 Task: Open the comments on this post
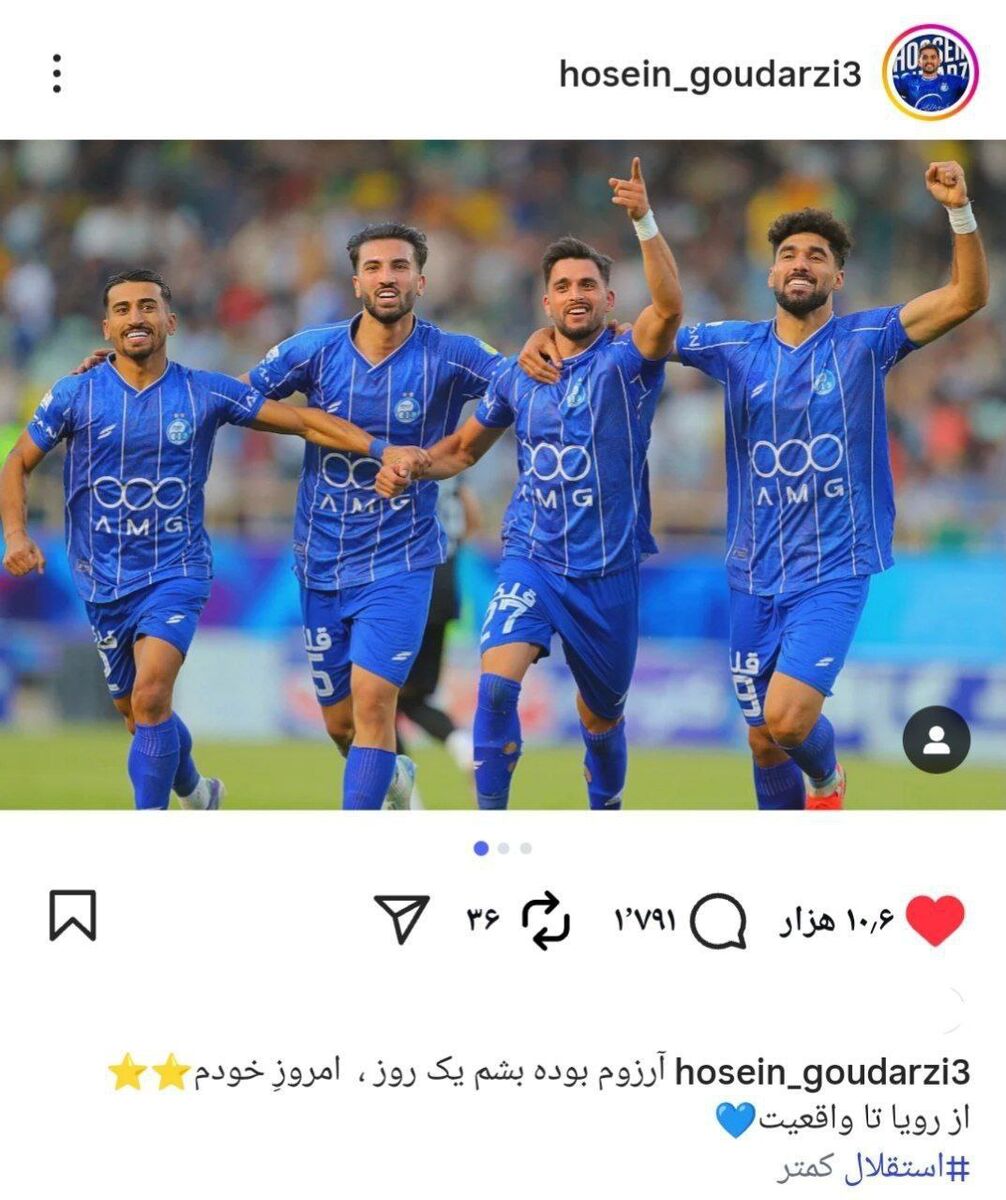pos(718,920)
